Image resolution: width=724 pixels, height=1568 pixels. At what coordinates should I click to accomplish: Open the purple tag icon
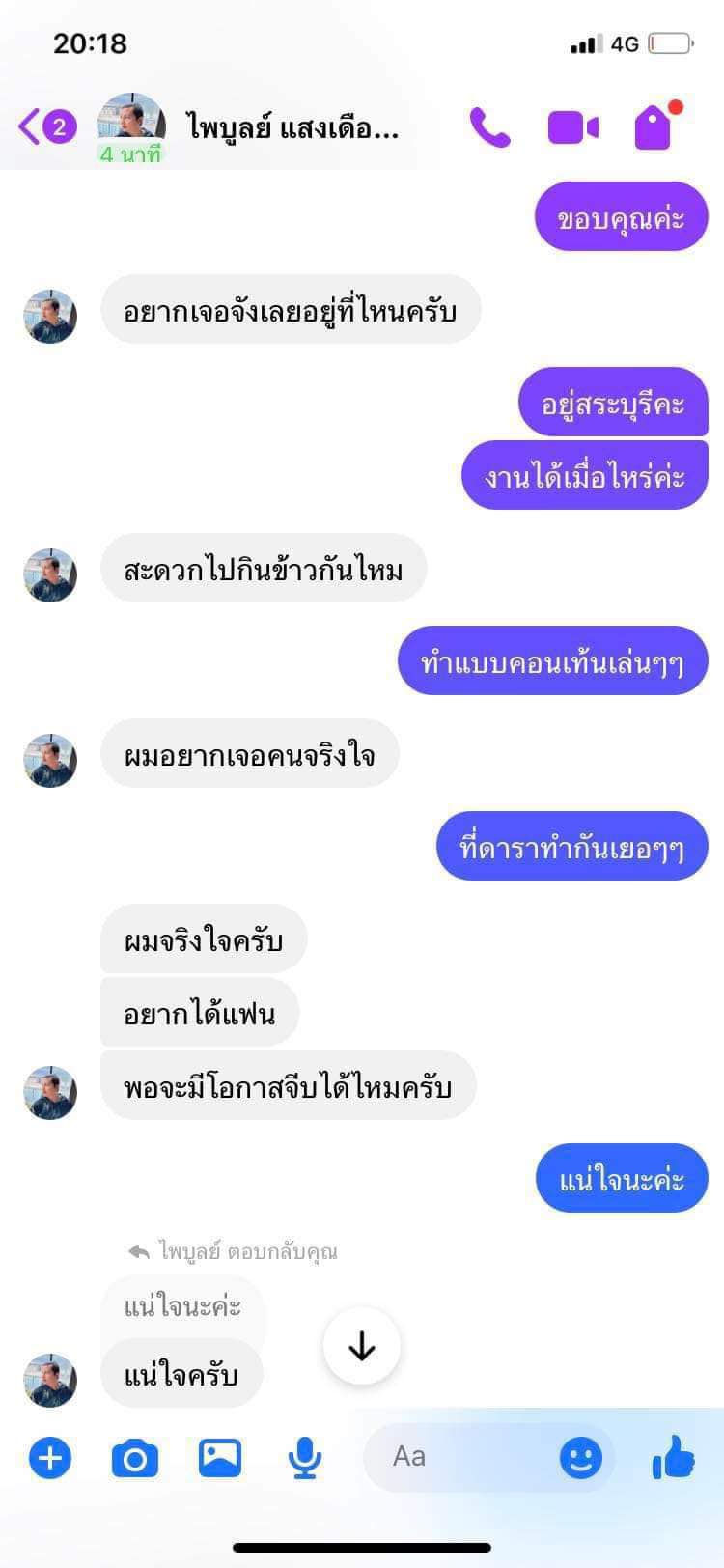[x=654, y=126]
